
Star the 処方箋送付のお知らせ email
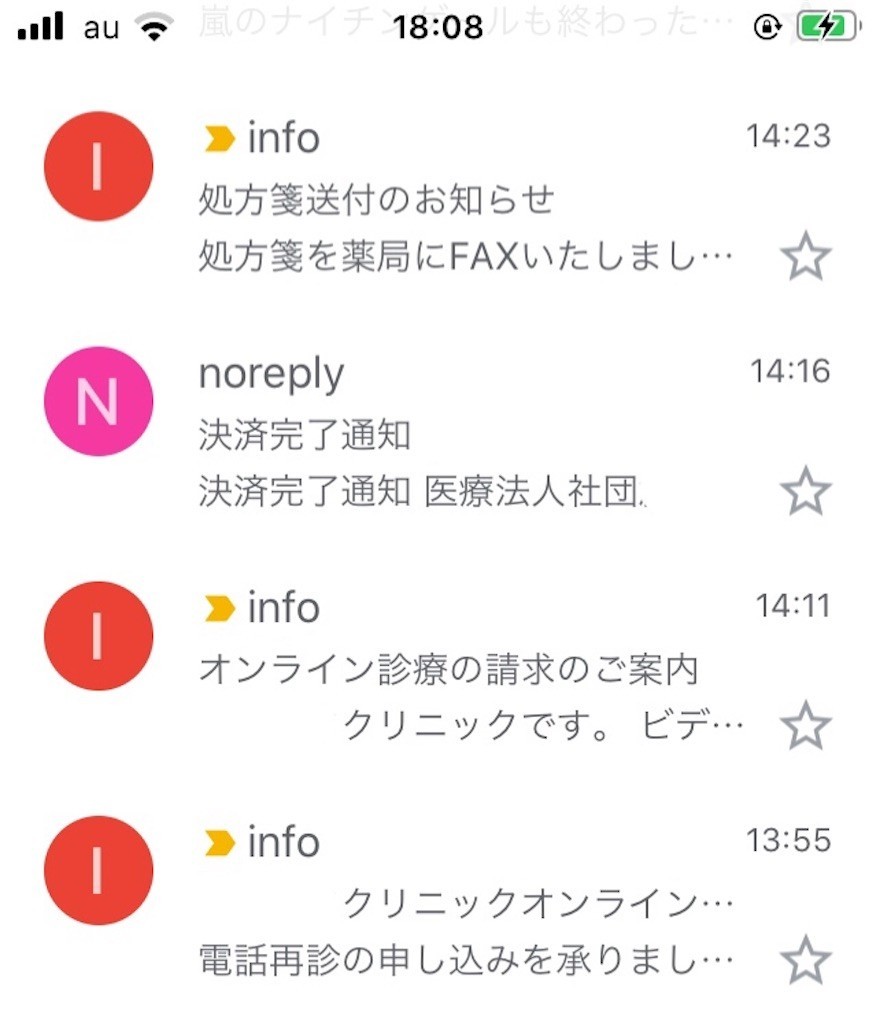[805, 259]
